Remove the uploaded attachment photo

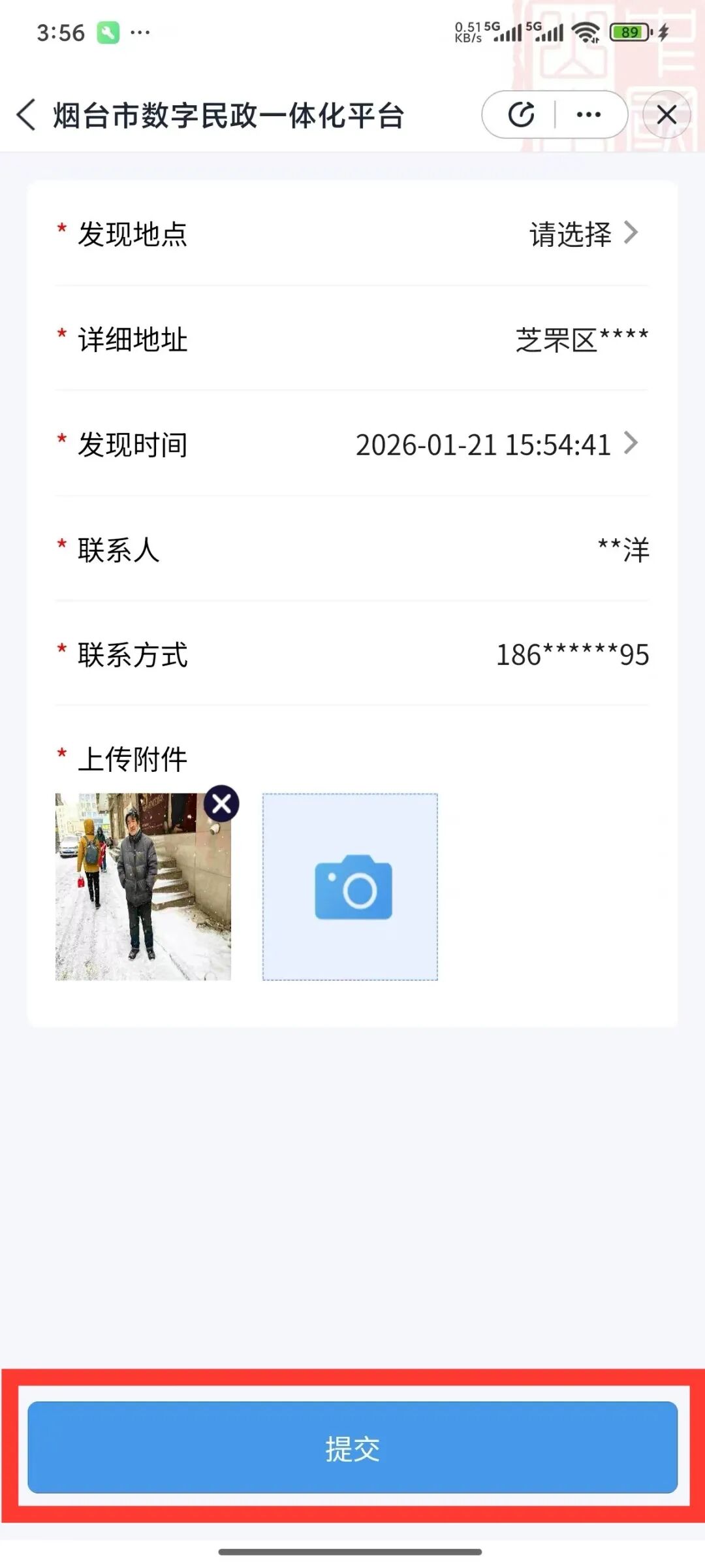click(x=221, y=803)
